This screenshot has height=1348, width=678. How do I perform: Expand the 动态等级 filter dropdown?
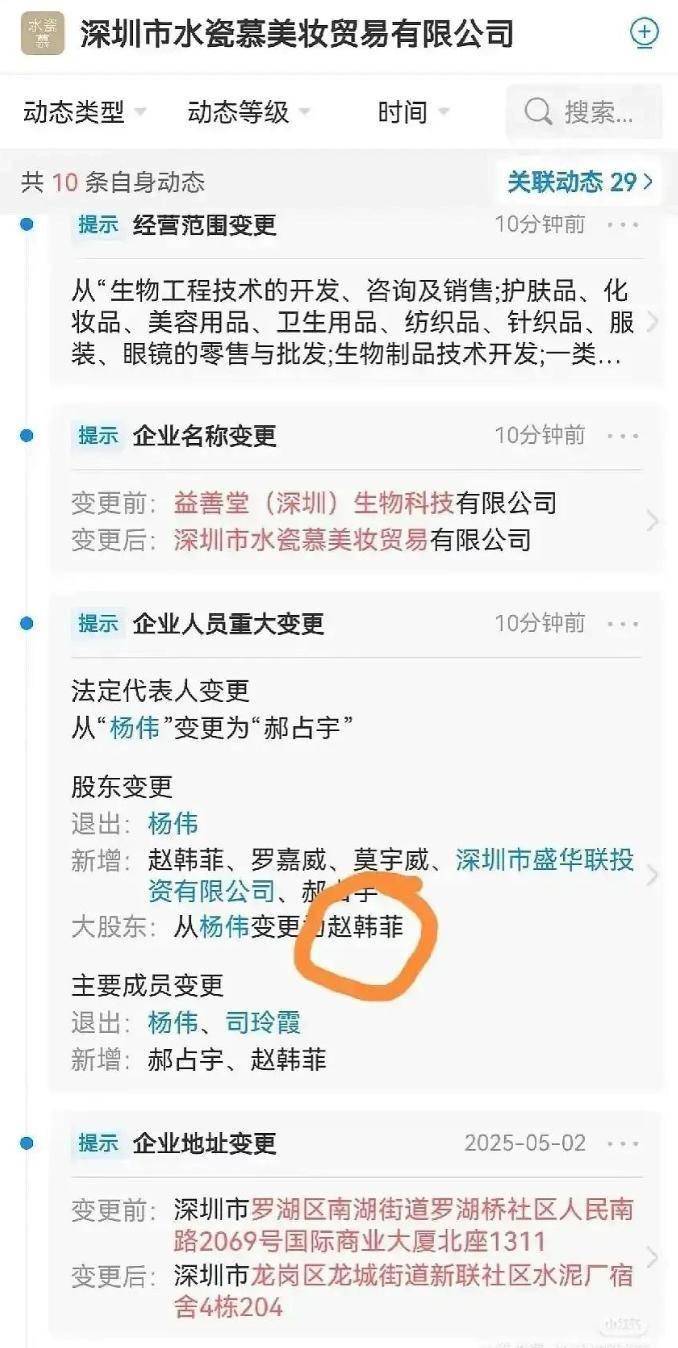[x=249, y=112]
